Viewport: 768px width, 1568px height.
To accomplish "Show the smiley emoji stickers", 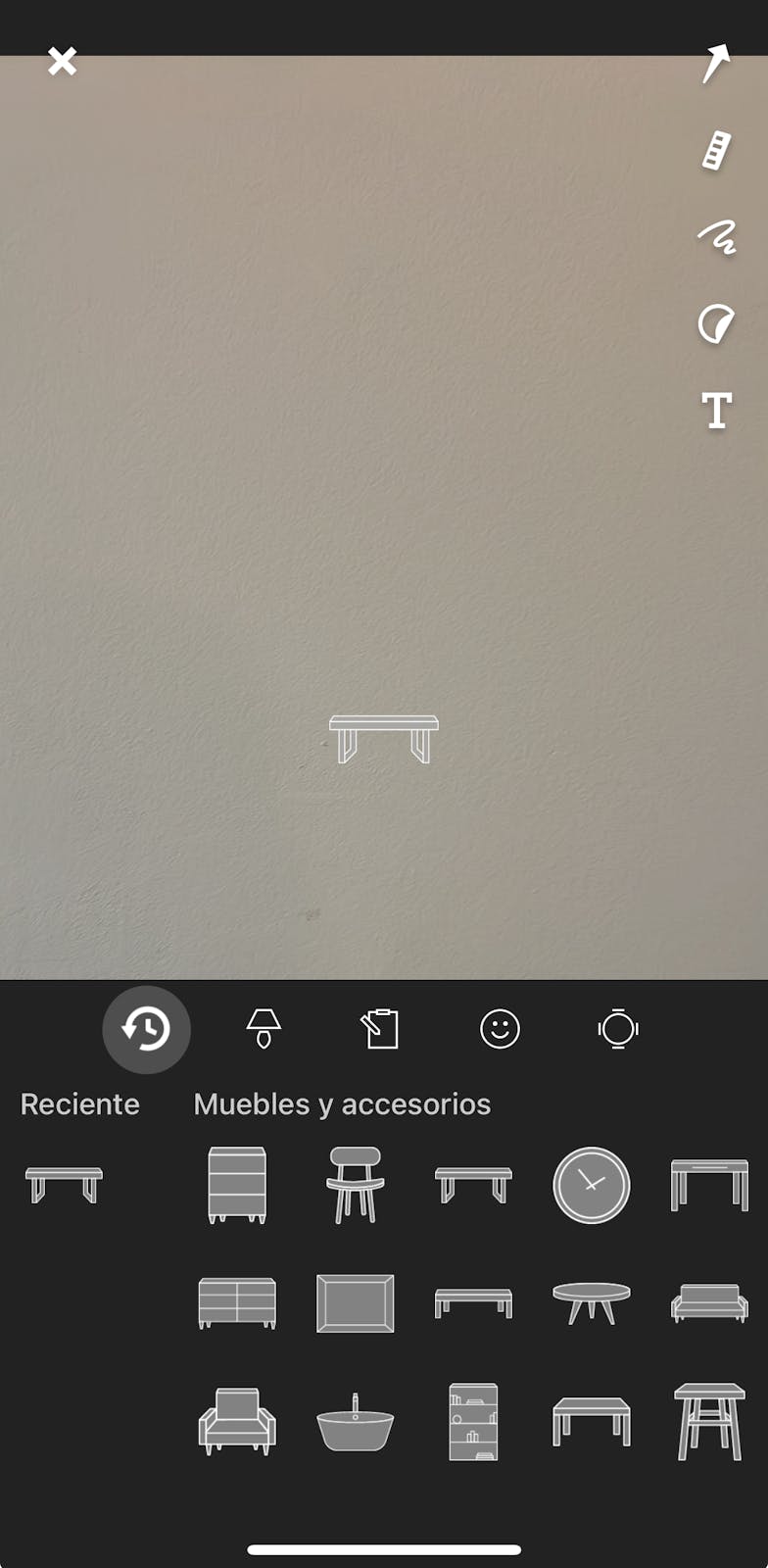I will 500,1029.
